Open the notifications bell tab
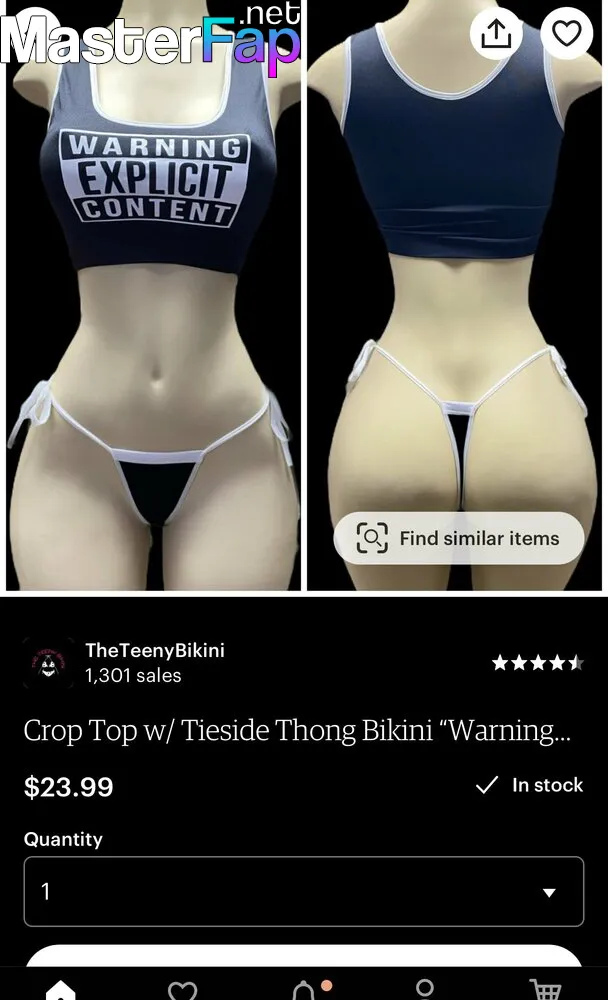The image size is (608, 1000). (305, 989)
